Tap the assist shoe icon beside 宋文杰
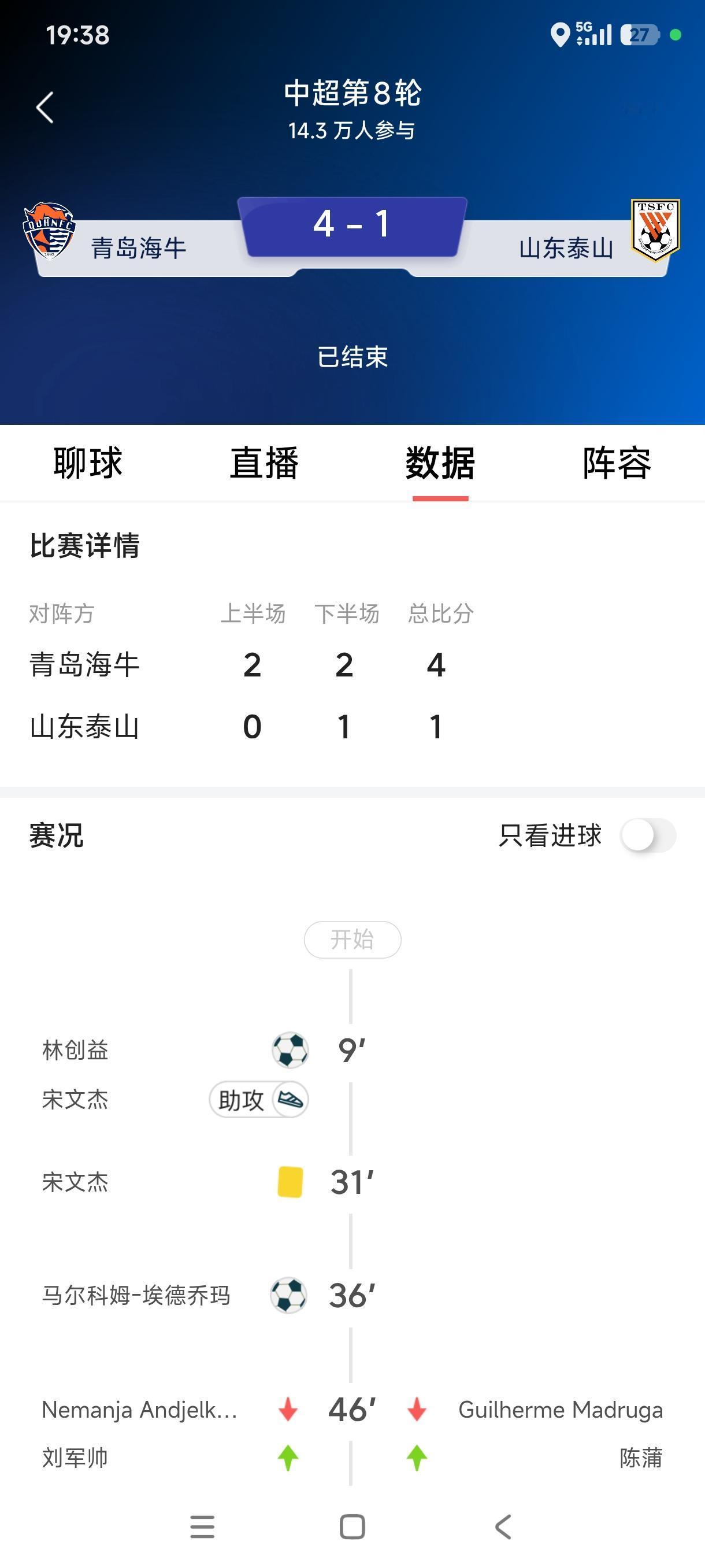Image resolution: width=705 pixels, height=1568 pixels. tap(292, 1100)
